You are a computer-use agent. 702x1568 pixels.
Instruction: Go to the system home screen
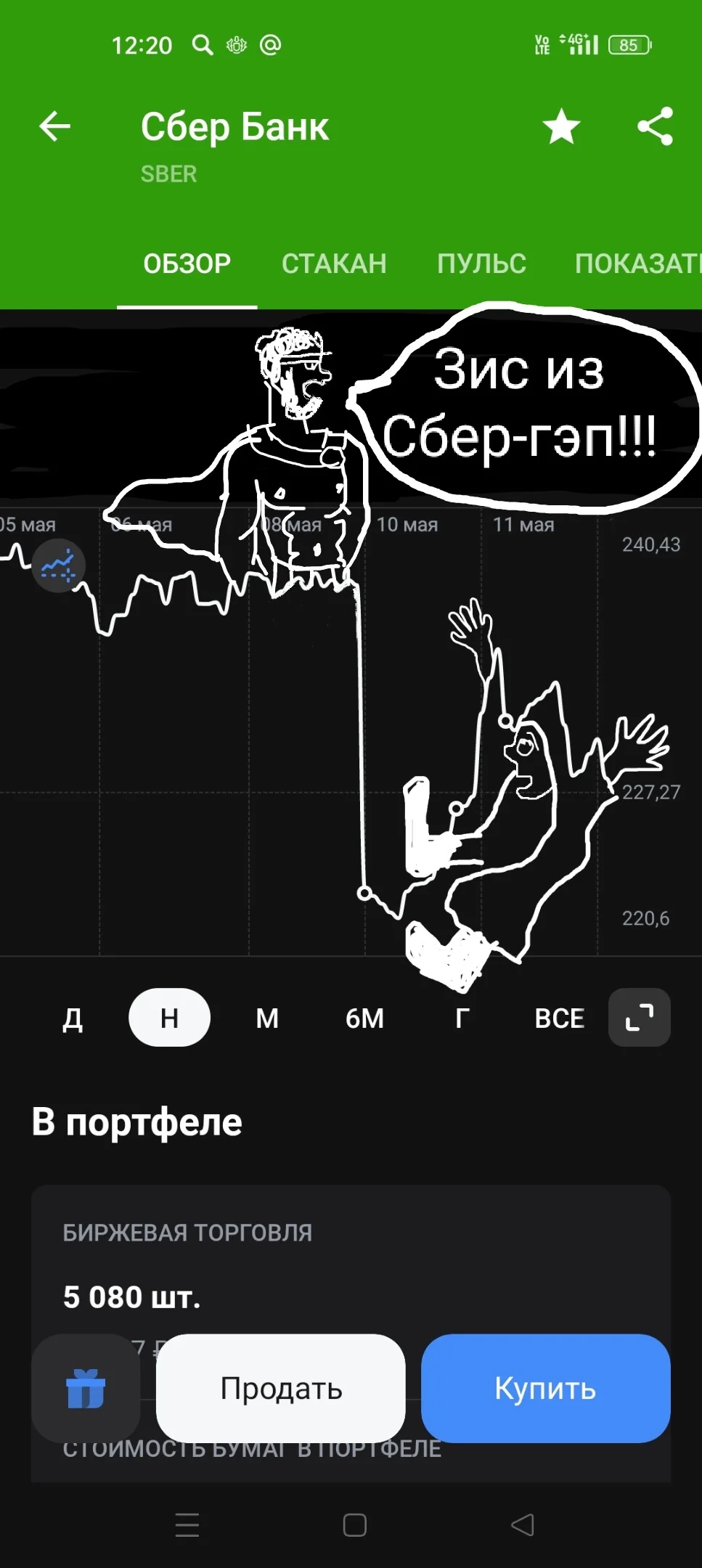pyautogui.click(x=354, y=1524)
